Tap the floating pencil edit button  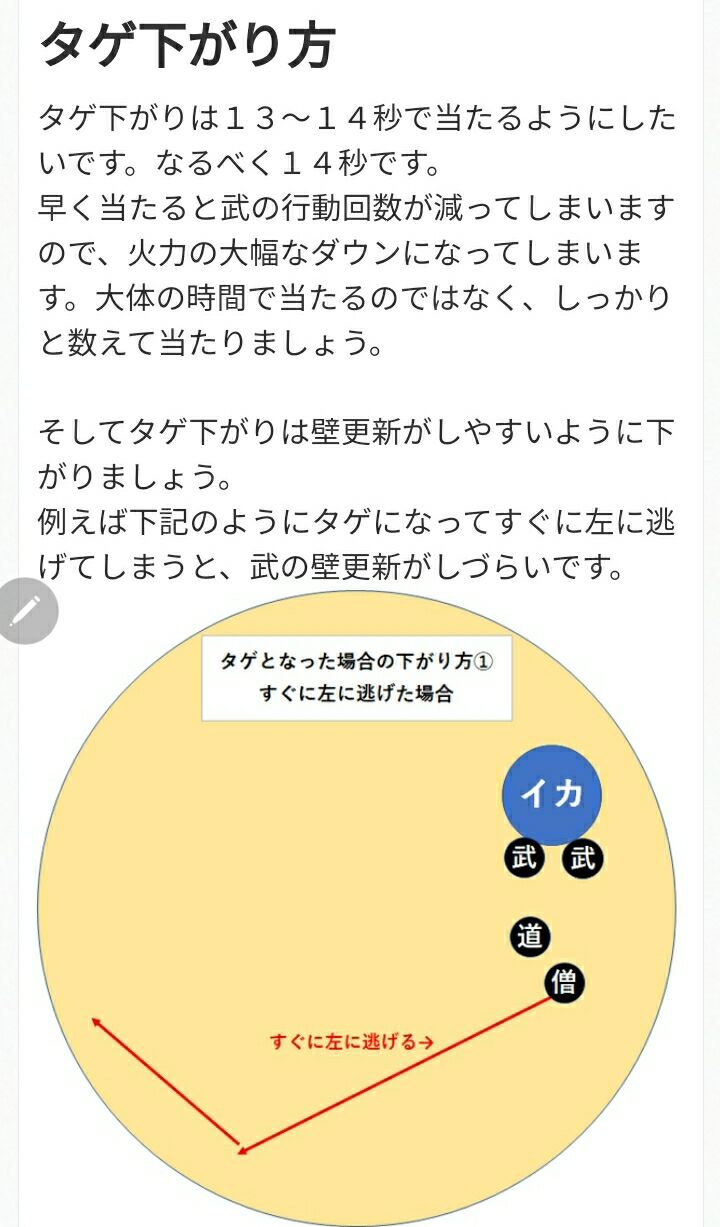[x=27, y=610]
